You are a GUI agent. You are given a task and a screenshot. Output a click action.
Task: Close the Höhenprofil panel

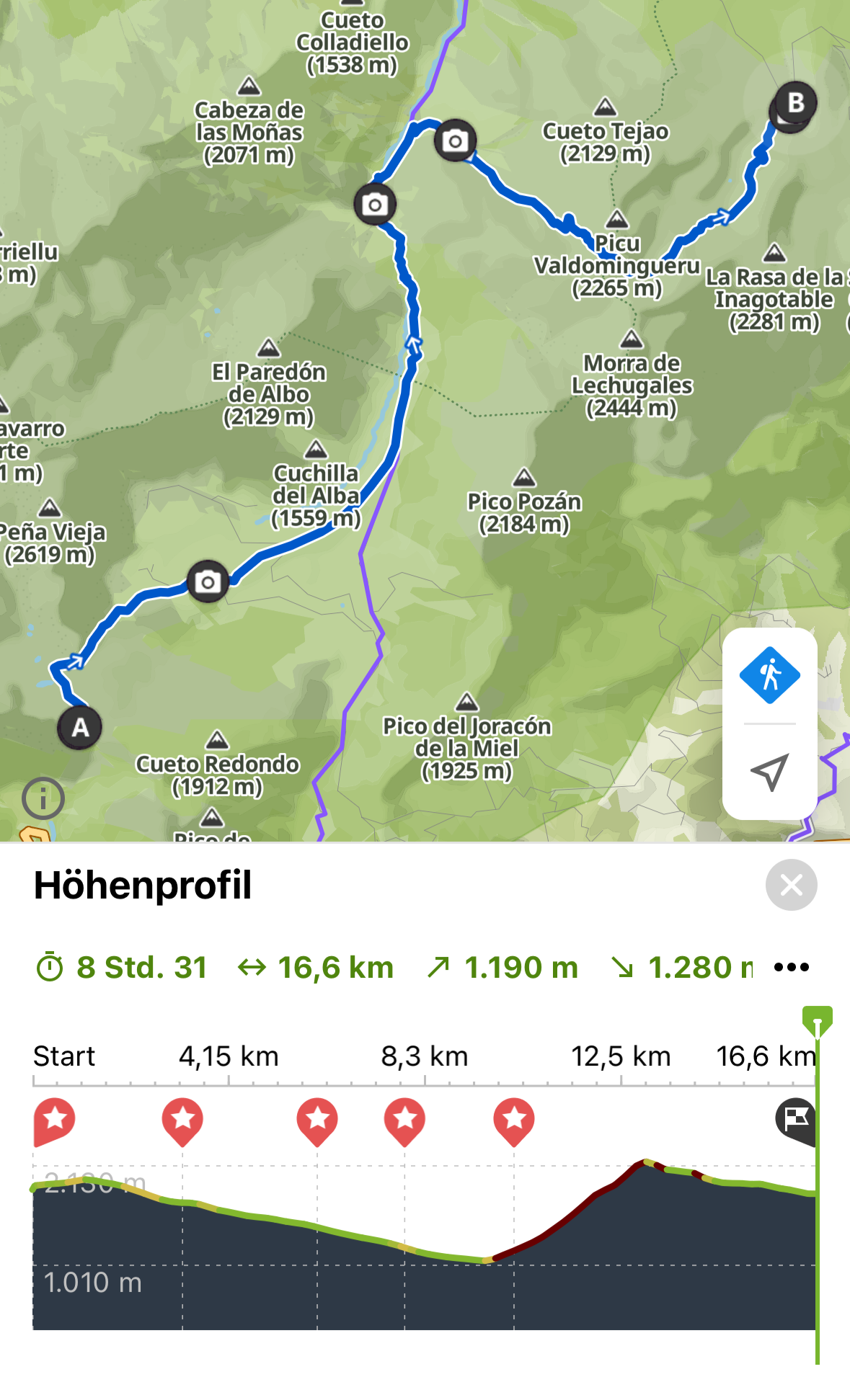click(x=791, y=885)
